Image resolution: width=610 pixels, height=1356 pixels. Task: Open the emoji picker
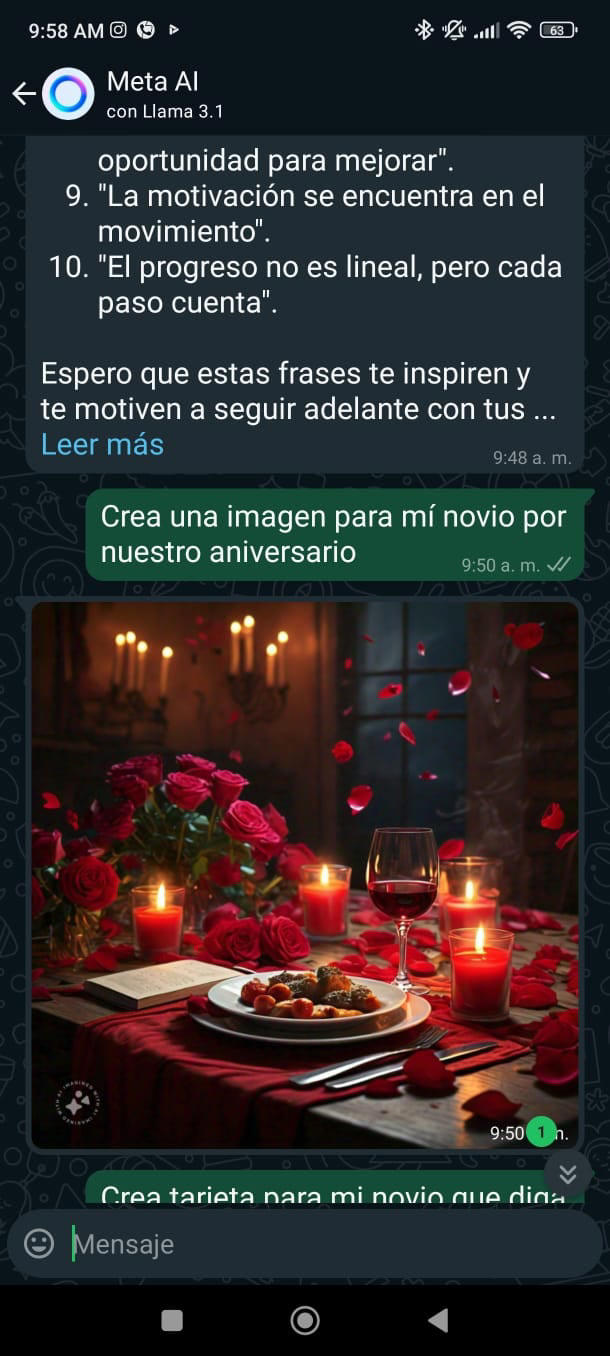pyautogui.click(x=39, y=1244)
